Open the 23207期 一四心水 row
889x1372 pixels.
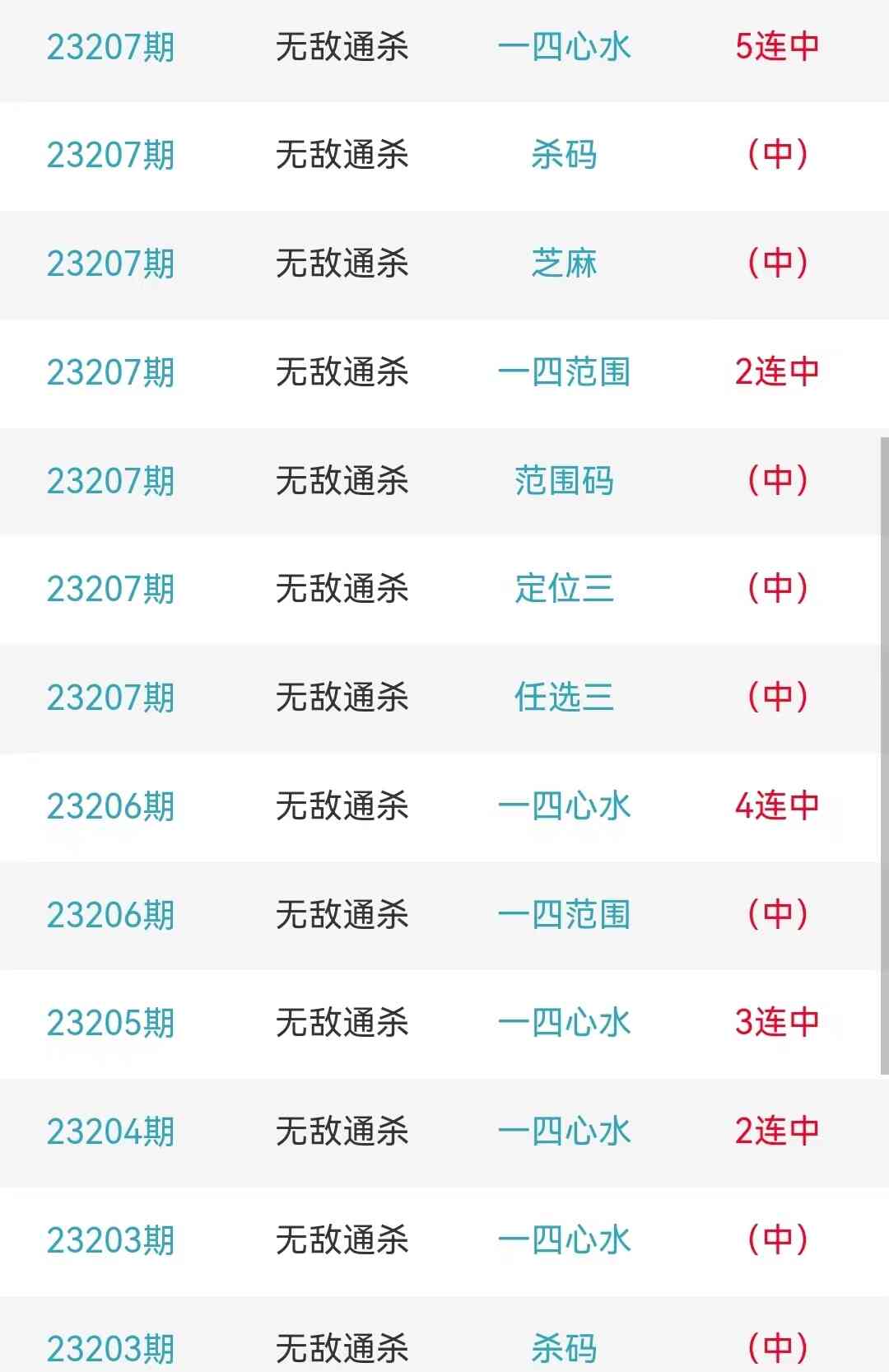tap(564, 47)
